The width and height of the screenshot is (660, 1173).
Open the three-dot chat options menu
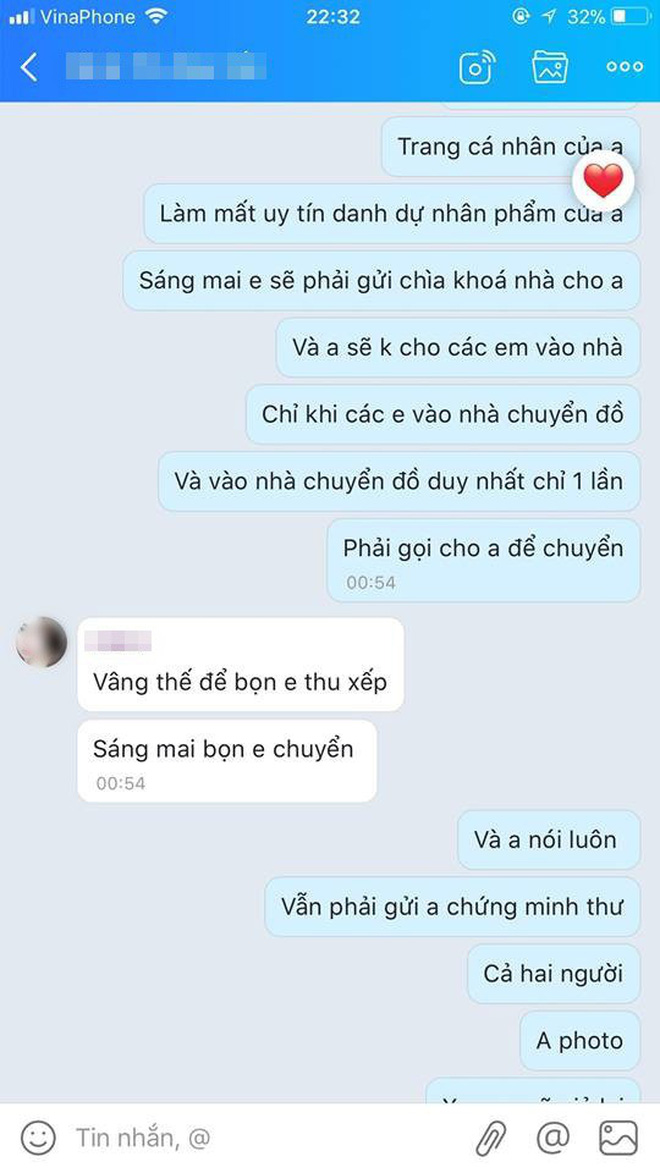[624, 68]
